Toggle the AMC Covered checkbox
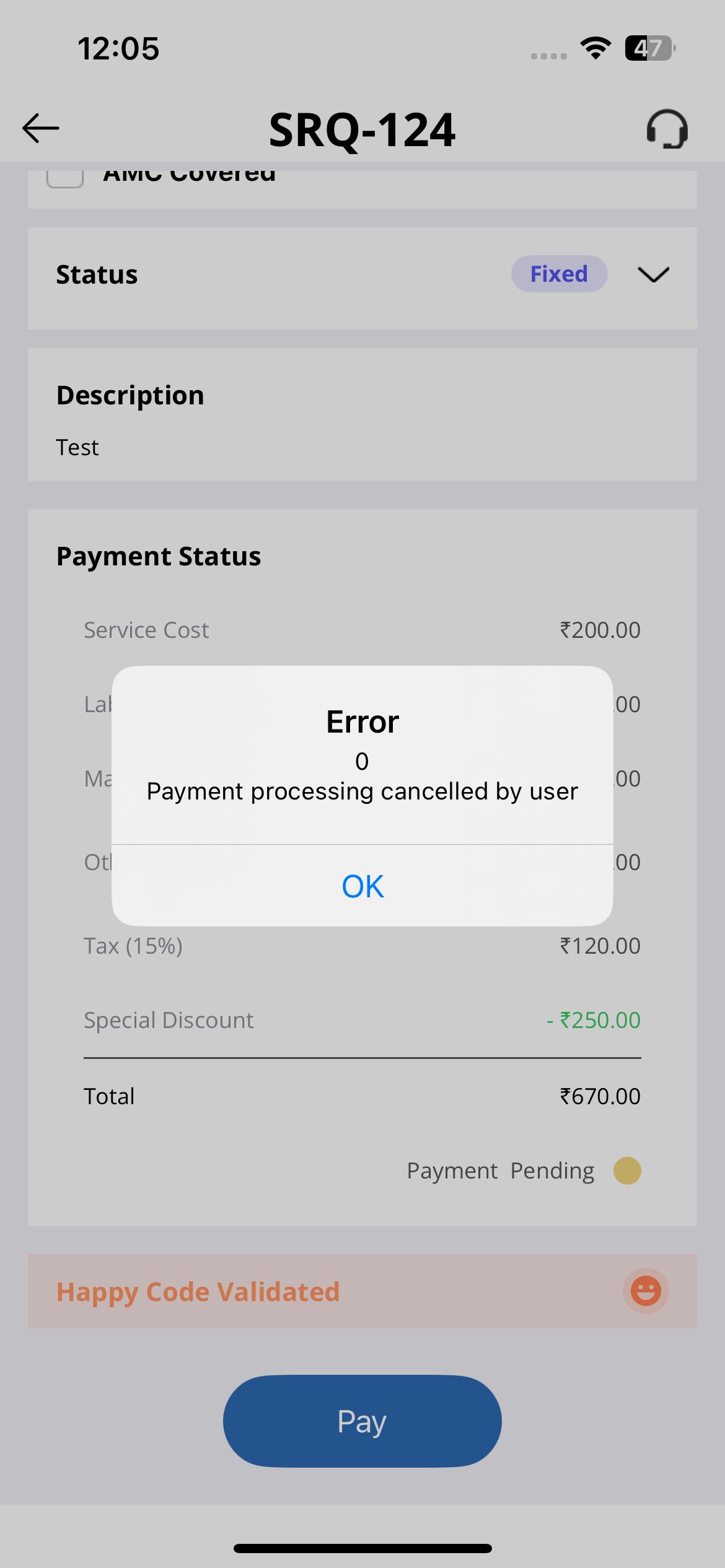This screenshot has height=1568, width=725. [65, 178]
